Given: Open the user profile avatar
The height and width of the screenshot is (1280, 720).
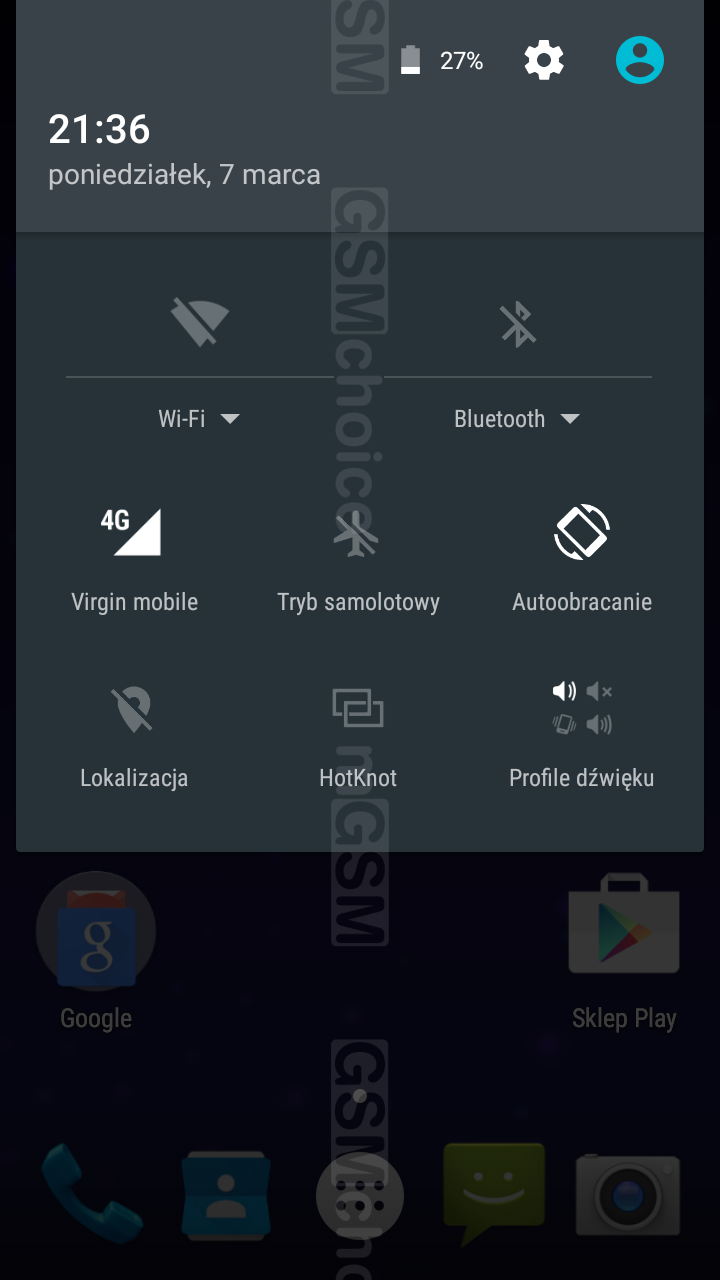Looking at the screenshot, I should point(640,61).
